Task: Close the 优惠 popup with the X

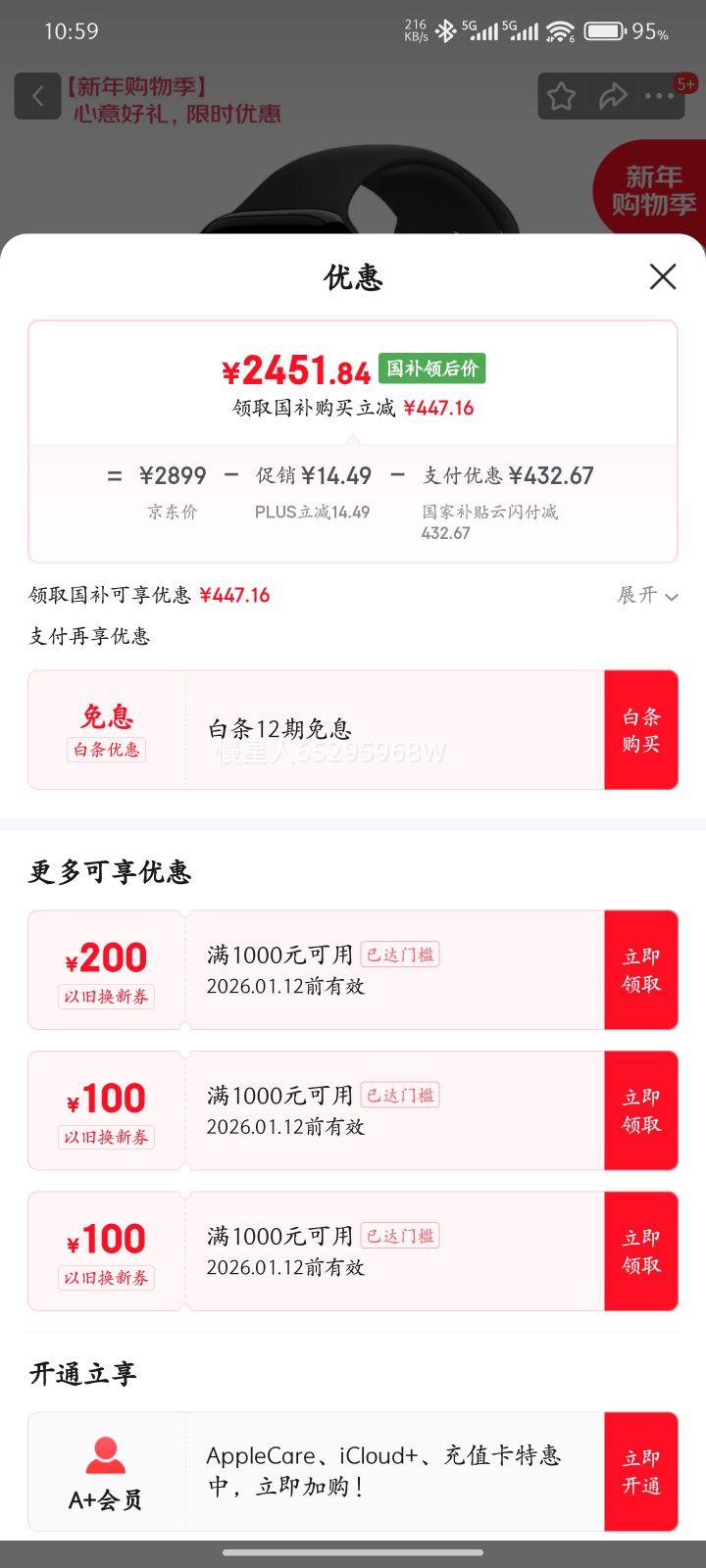Action: 663,277
